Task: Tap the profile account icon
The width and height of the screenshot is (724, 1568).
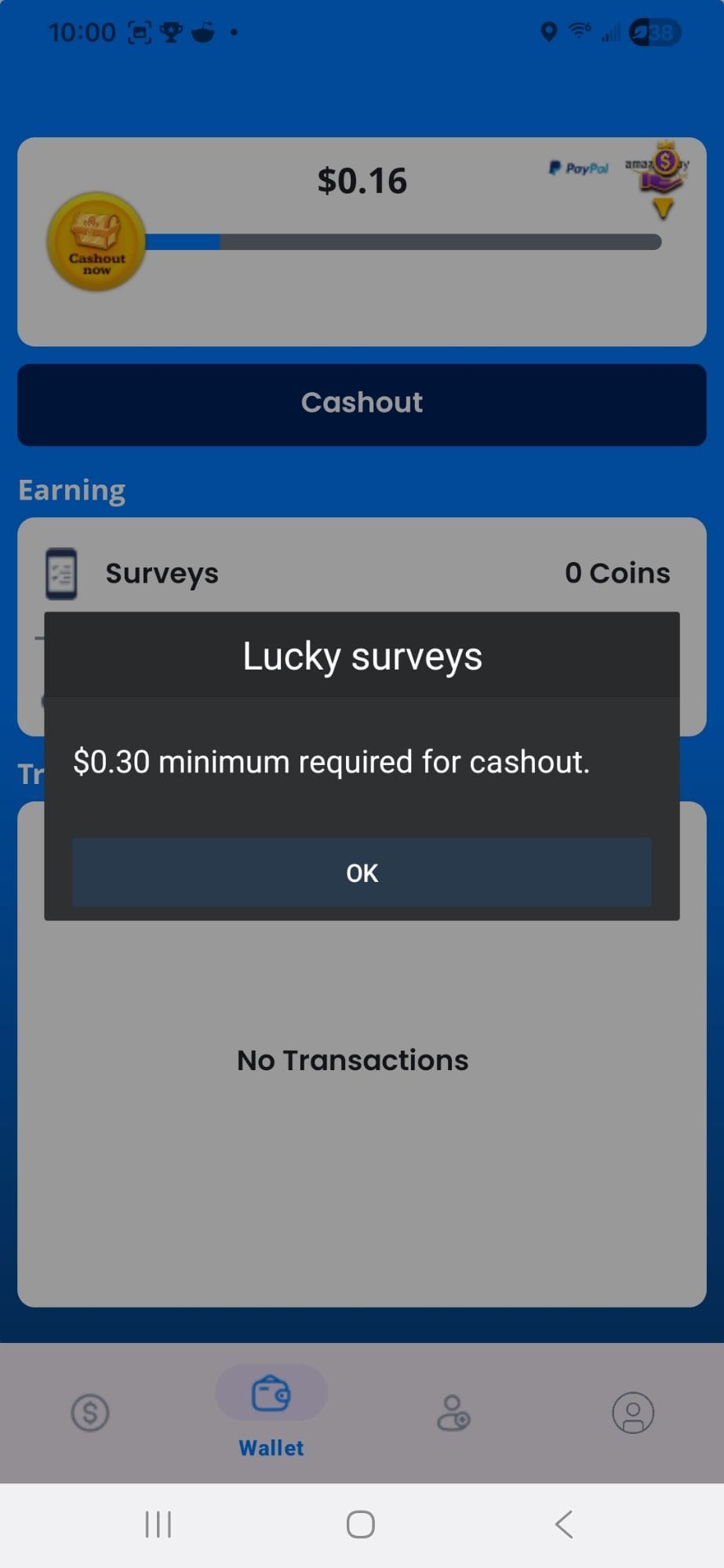Action: click(x=634, y=1411)
